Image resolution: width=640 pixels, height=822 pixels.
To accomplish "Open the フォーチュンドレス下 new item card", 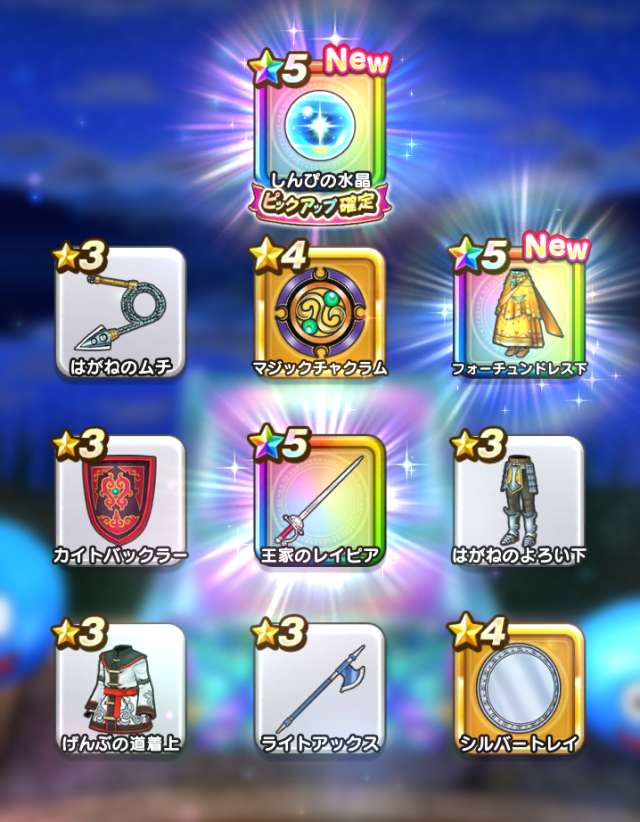I will [x=519, y=312].
